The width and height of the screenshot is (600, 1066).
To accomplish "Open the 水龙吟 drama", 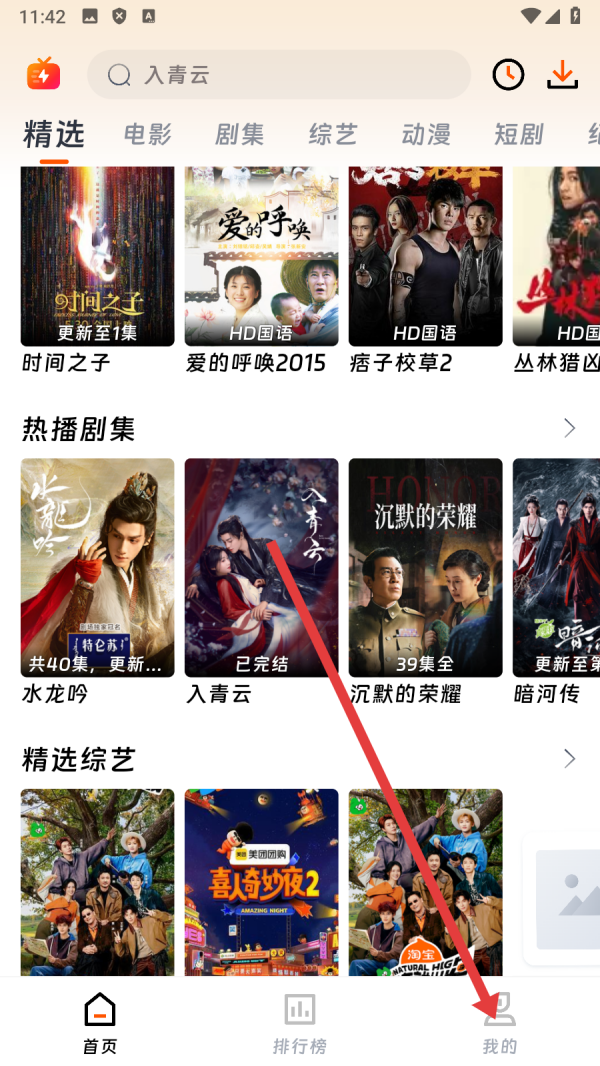I will [98, 567].
